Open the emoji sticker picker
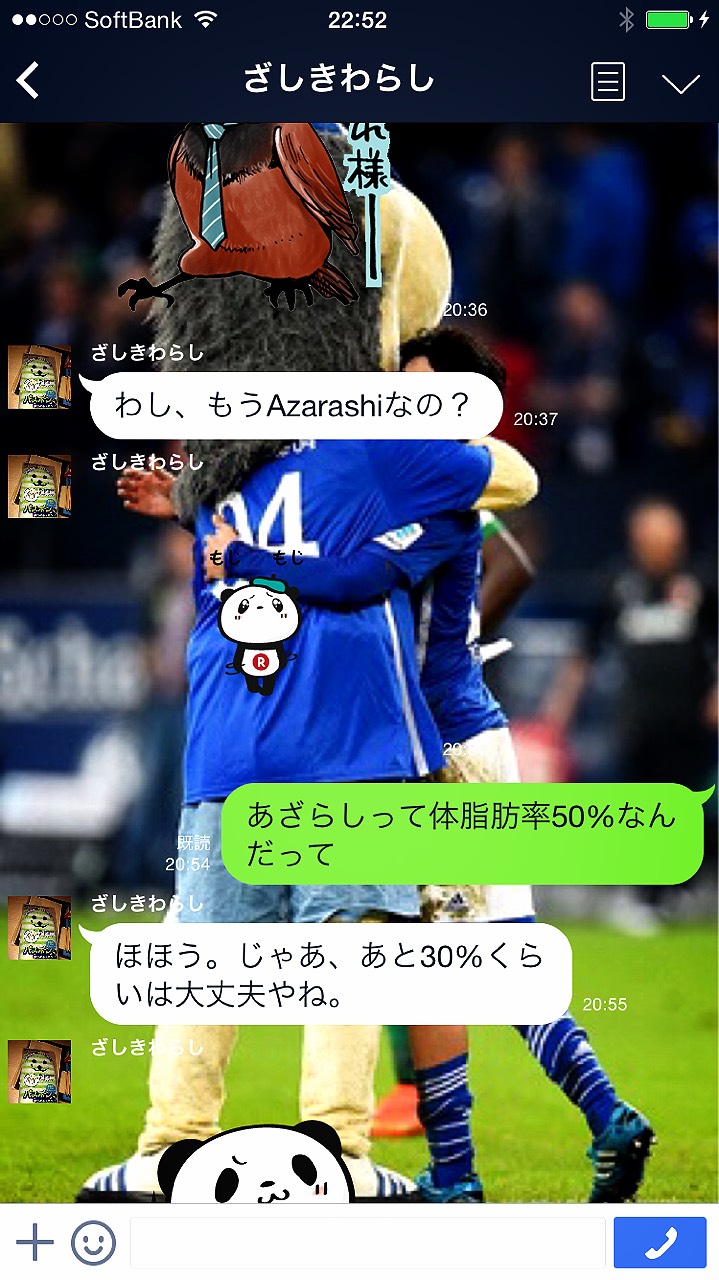This screenshot has height=1280, width=719. 93,1242
